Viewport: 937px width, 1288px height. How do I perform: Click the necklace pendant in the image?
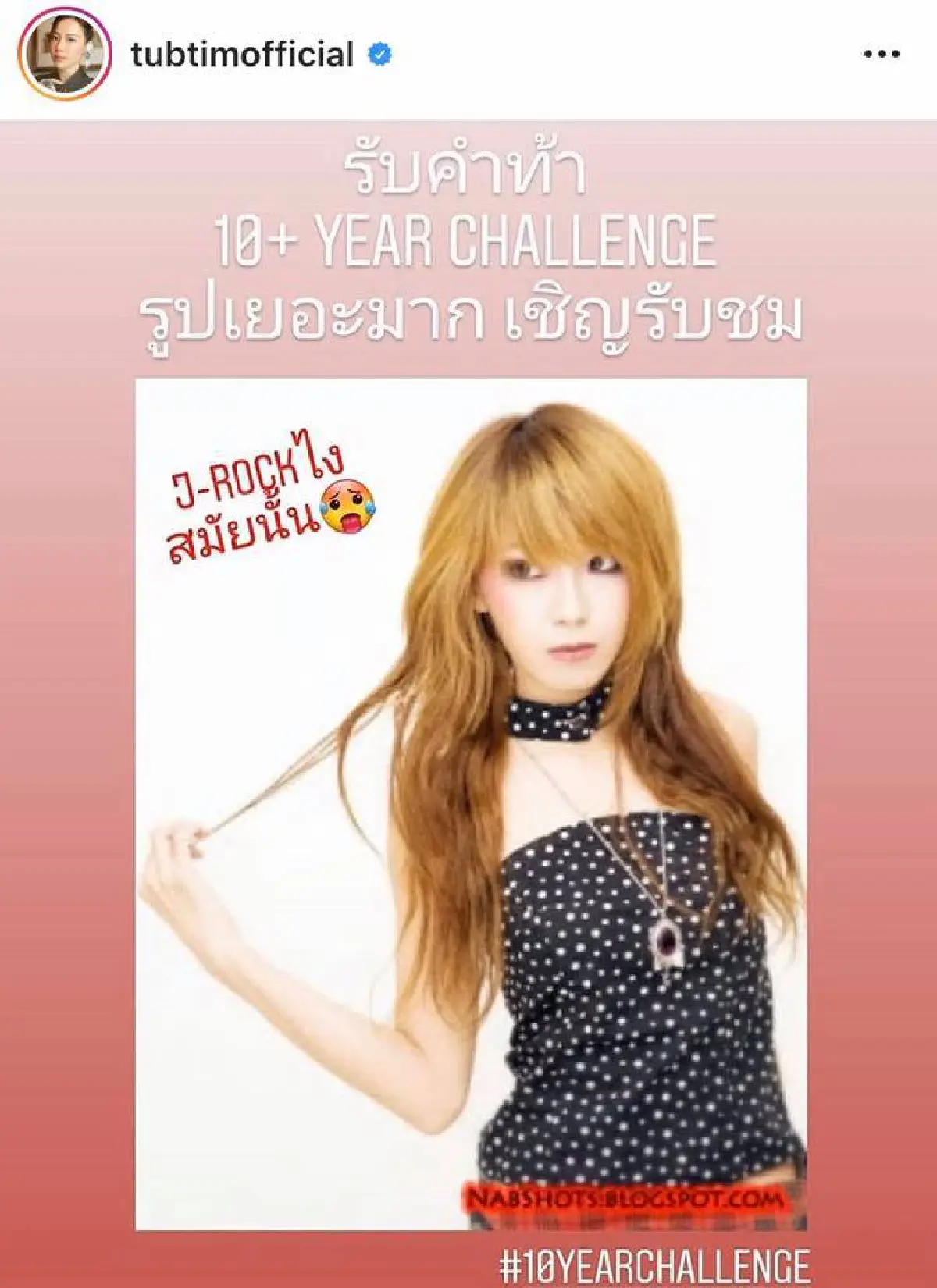pos(665,943)
